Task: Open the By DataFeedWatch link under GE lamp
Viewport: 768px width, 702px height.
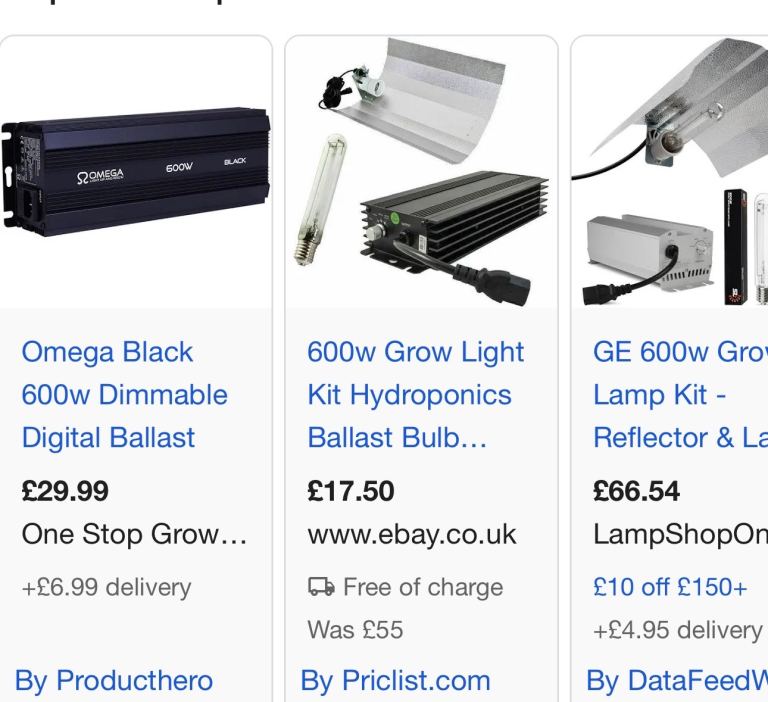Action: [x=676, y=681]
